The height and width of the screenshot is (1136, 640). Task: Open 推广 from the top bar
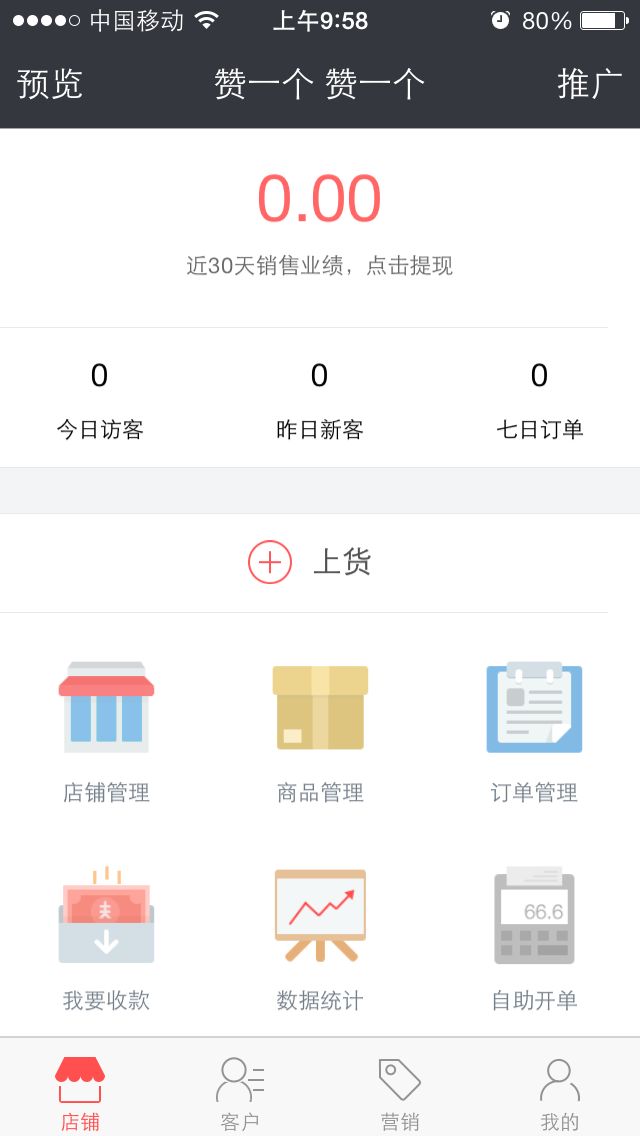pos(589,84)
